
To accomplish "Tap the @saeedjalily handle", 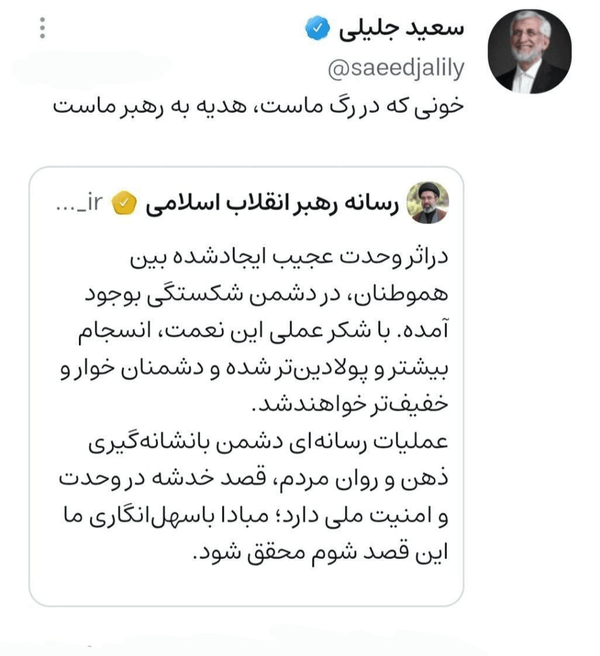I will tap(396, 69).
